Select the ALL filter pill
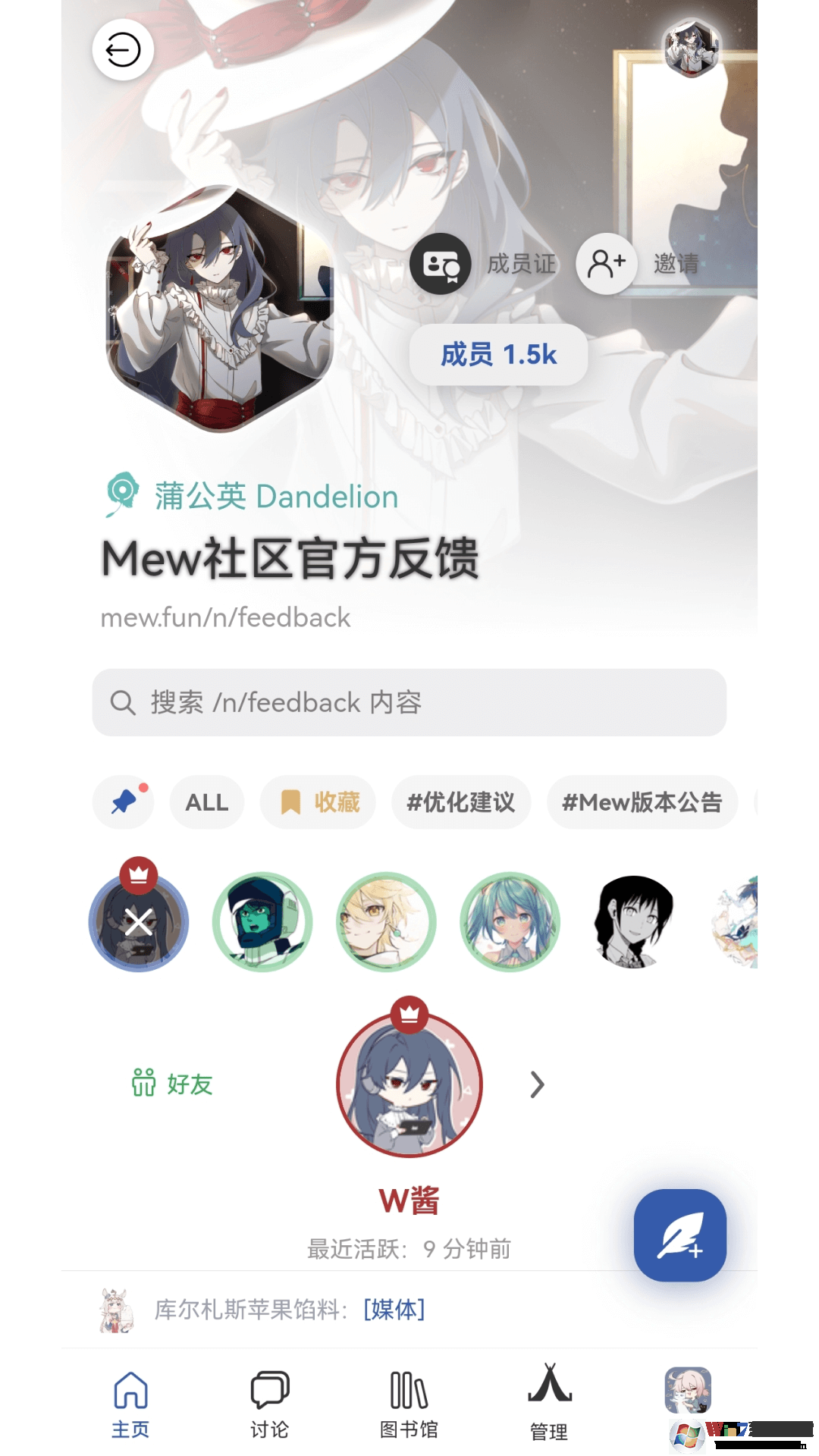 point(206,802)
